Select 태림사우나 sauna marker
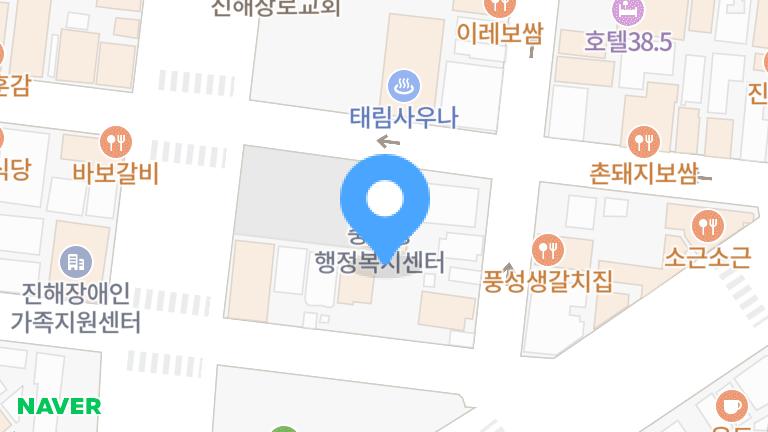Image resolution: width=768 pixels, height=432 pixels. [x=403, y=84]
